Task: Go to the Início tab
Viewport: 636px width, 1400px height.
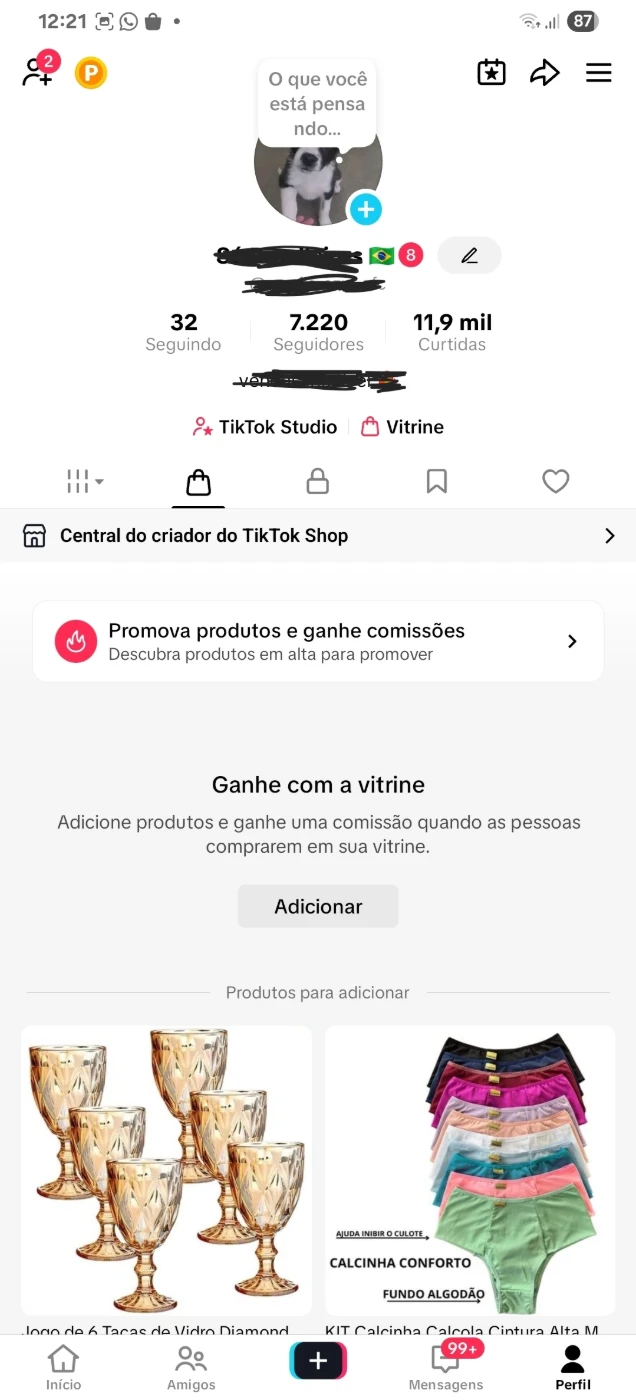Action: point(63,1367)
